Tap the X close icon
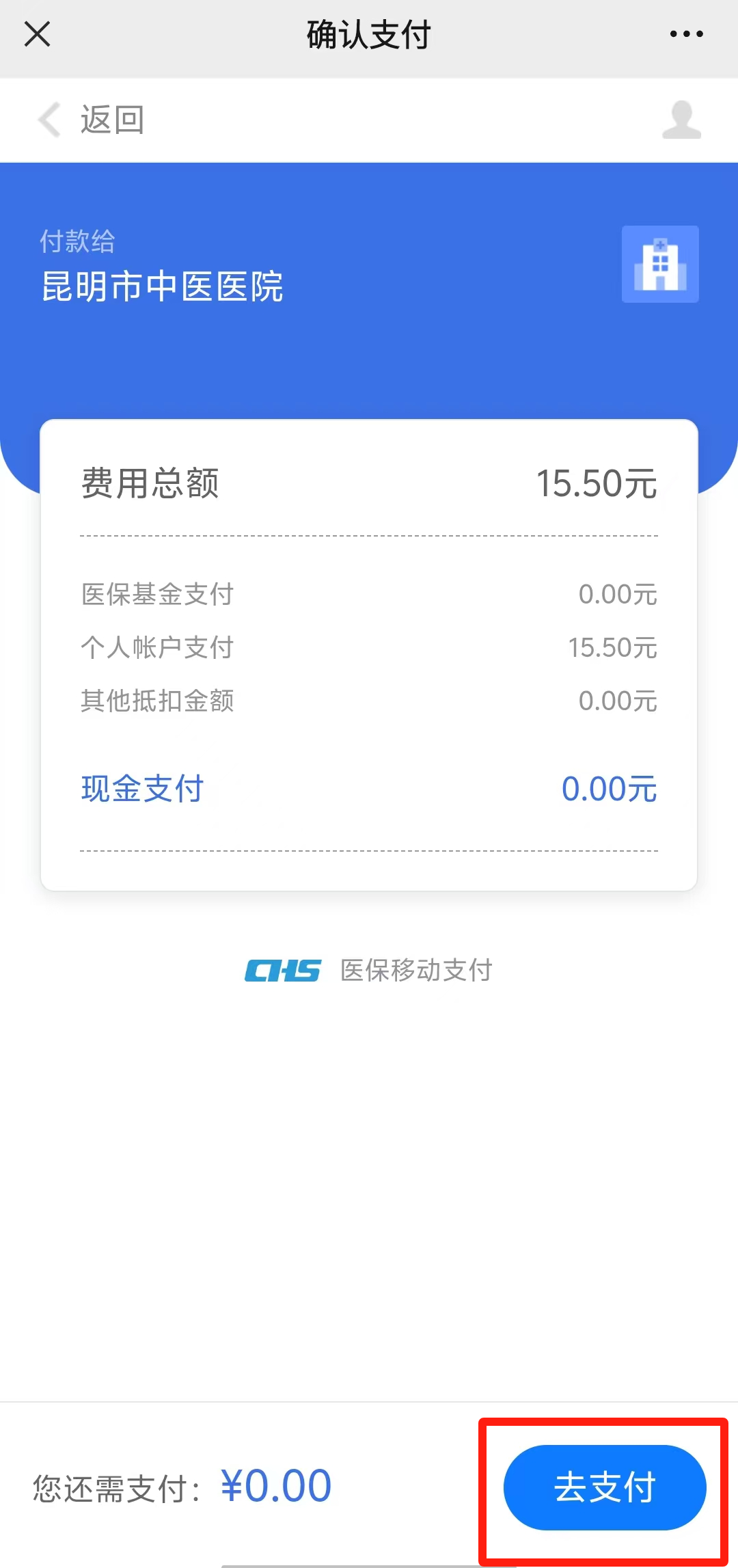This screenshot has width=738, height=1568. (x=38, y=33)
